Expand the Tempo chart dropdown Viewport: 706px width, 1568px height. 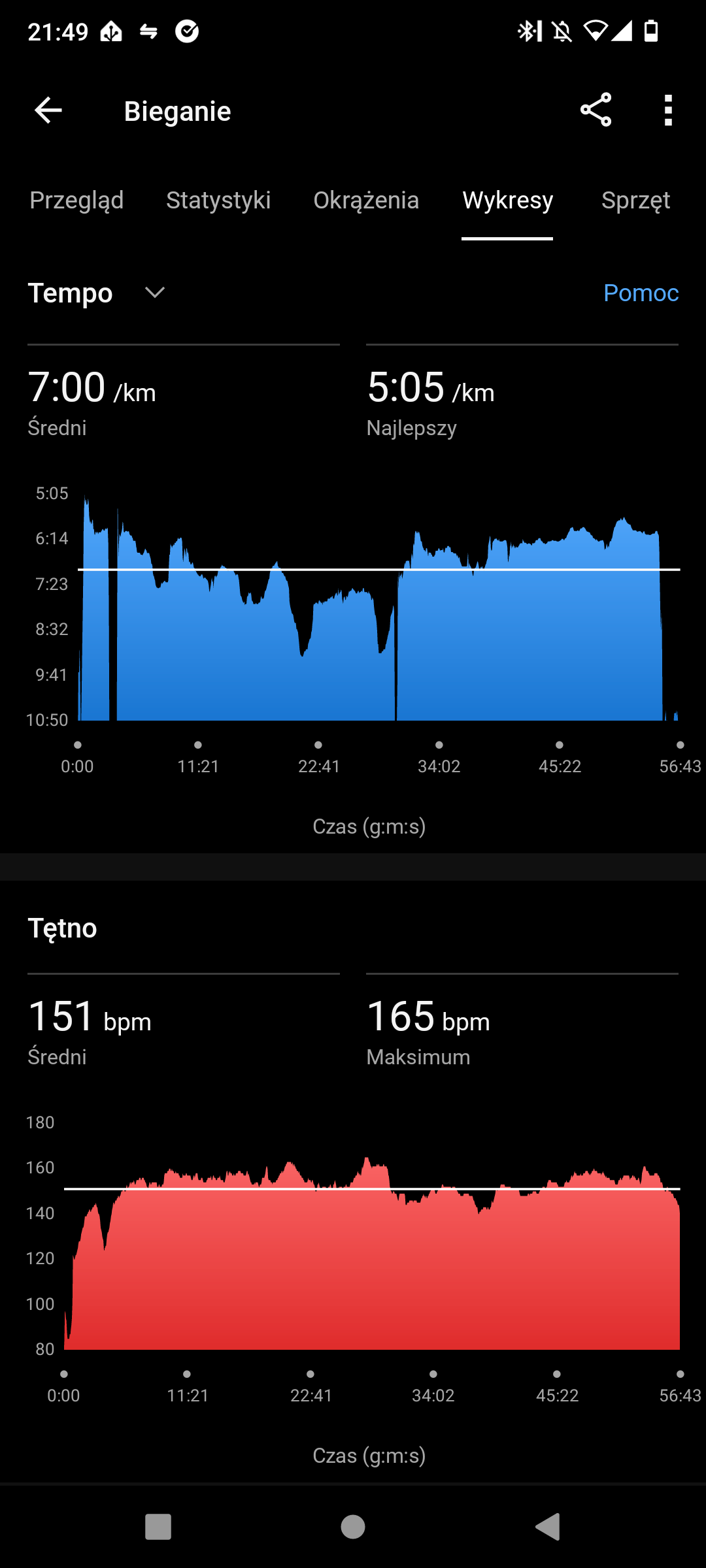[154, 293]
